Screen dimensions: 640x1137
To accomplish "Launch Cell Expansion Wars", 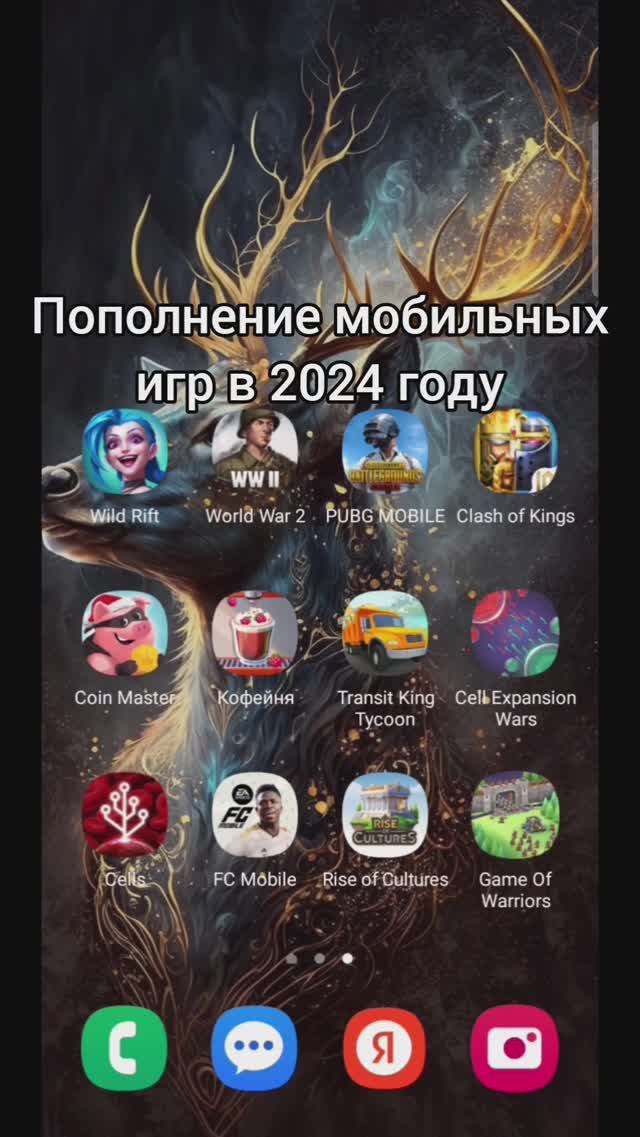I will point(515,634).
